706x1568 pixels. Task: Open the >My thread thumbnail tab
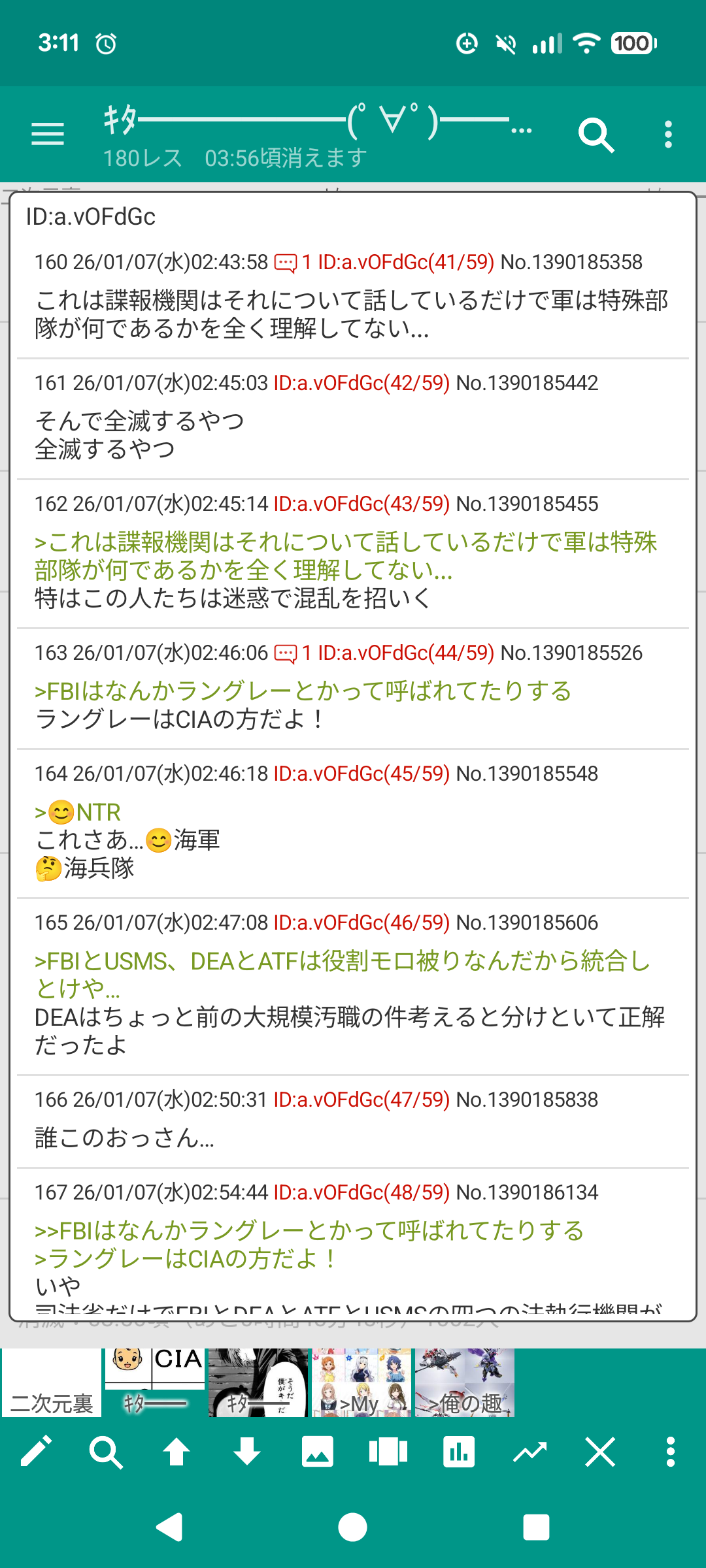361,1382
